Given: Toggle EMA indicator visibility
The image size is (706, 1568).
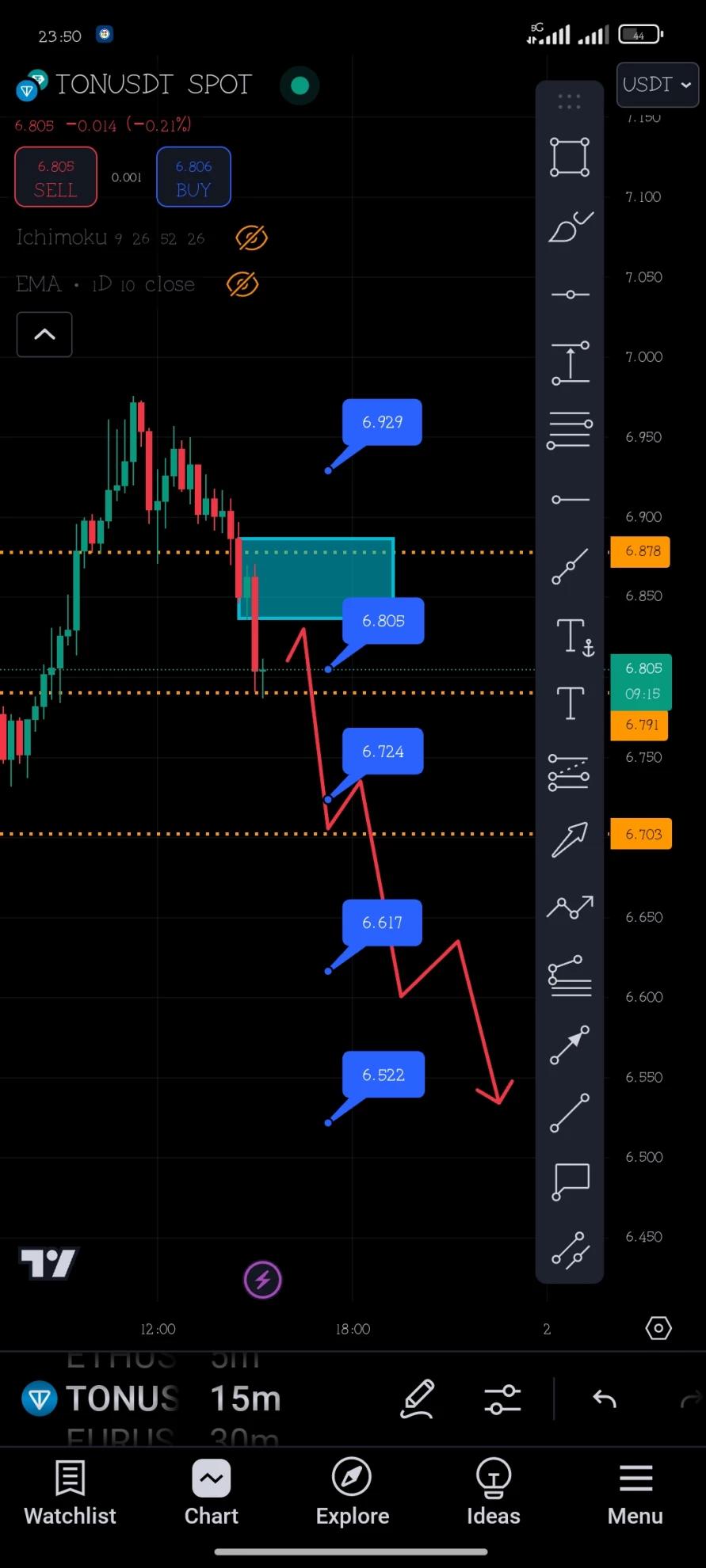Looking at the screenshot, I should pos(242,284).
